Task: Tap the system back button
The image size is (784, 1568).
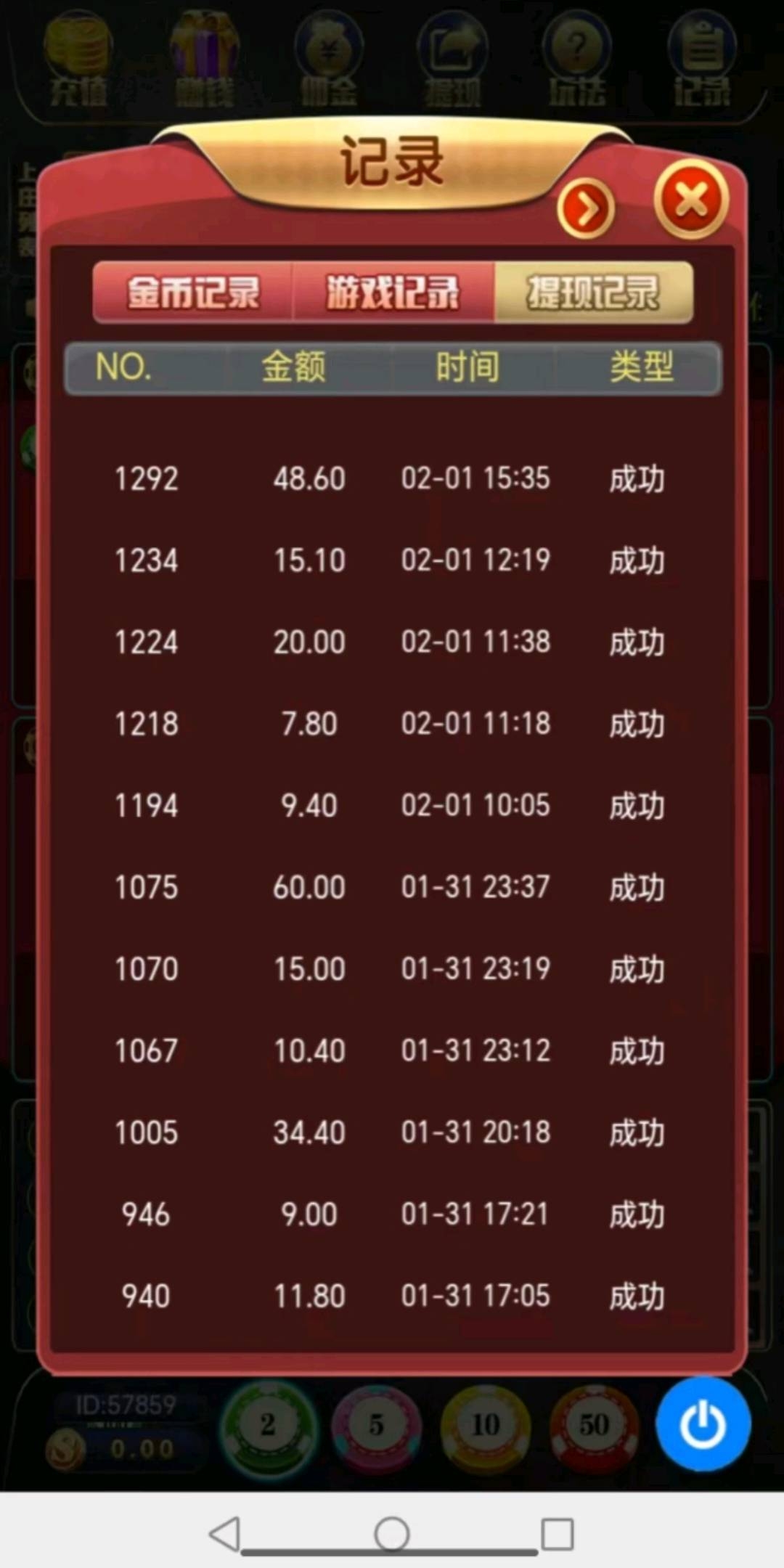Action: (224, 1533)
